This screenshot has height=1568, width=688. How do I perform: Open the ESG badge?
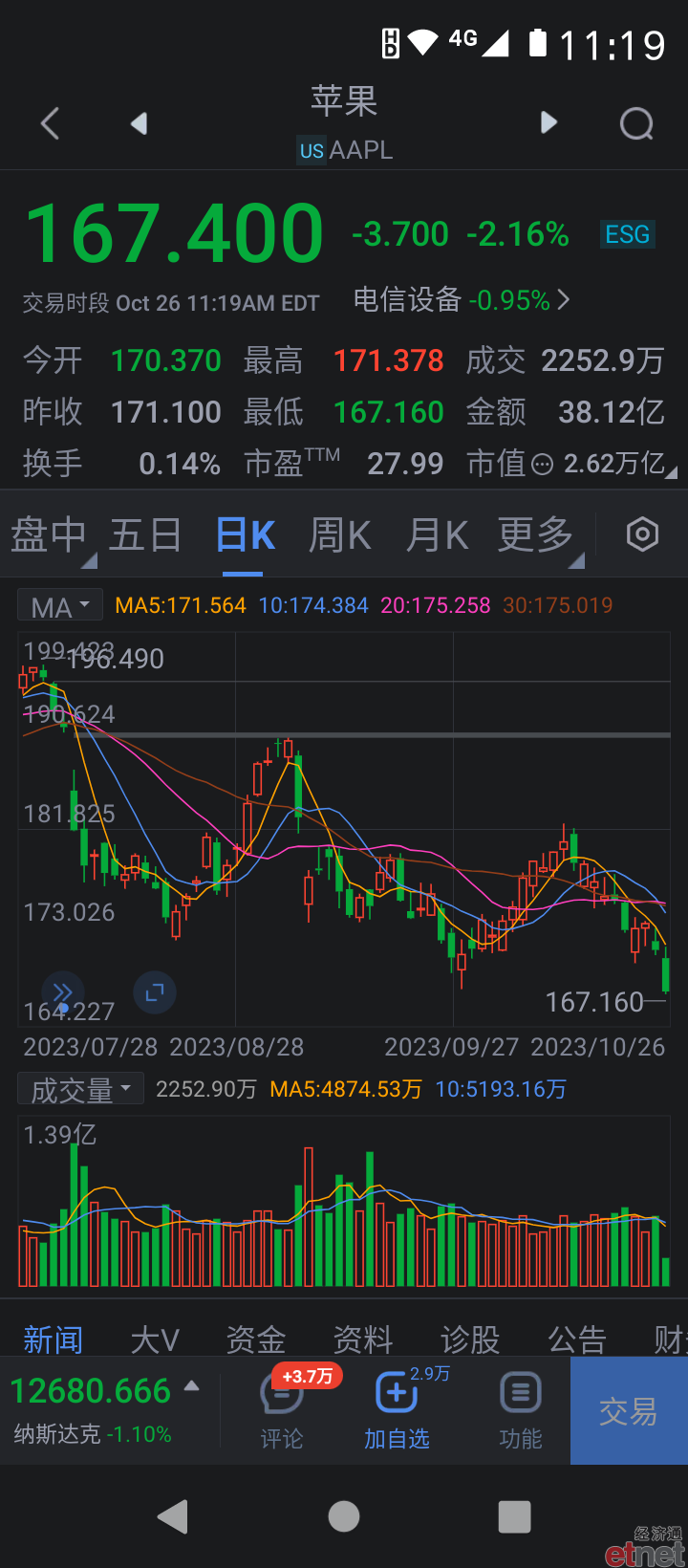(x=628, y=234)
